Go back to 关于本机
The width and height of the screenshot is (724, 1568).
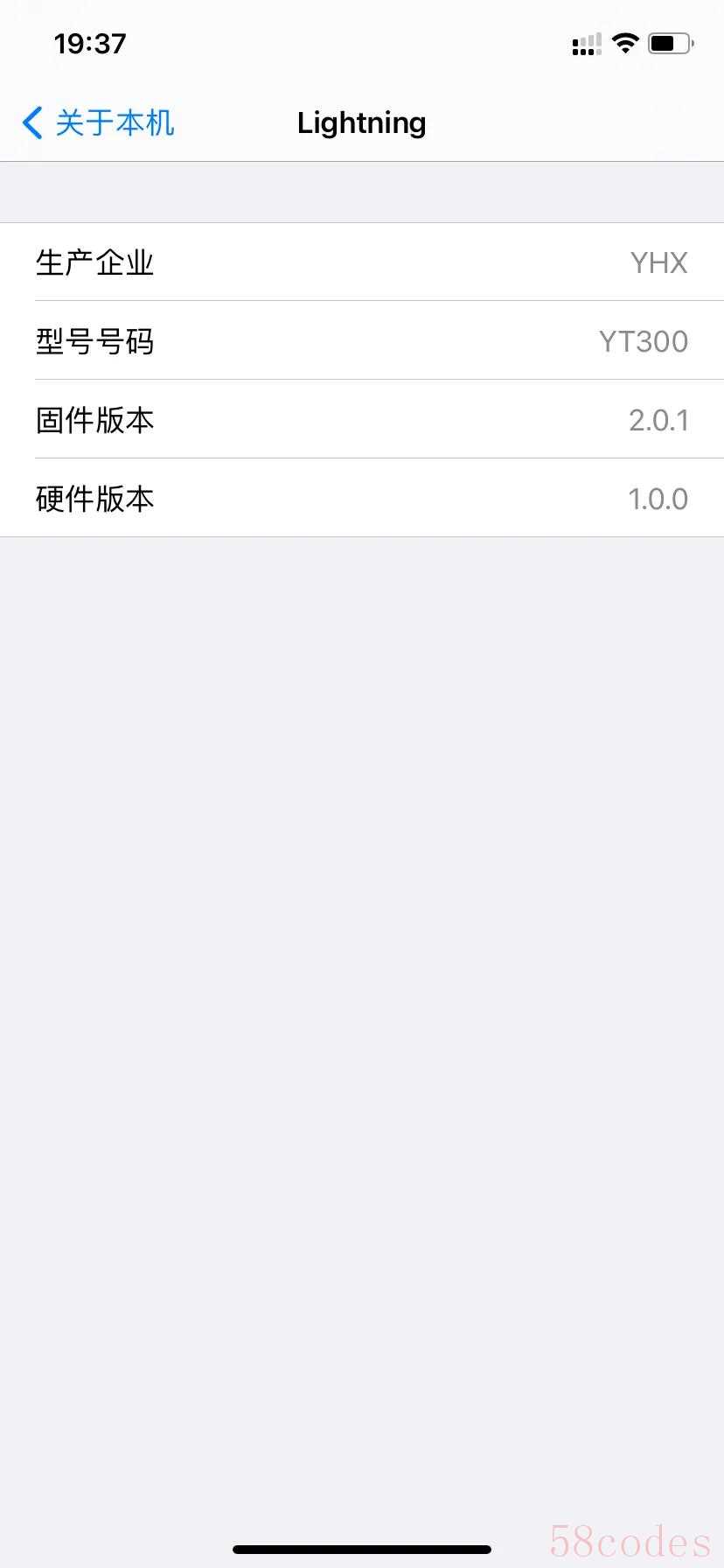pos(98,123)
